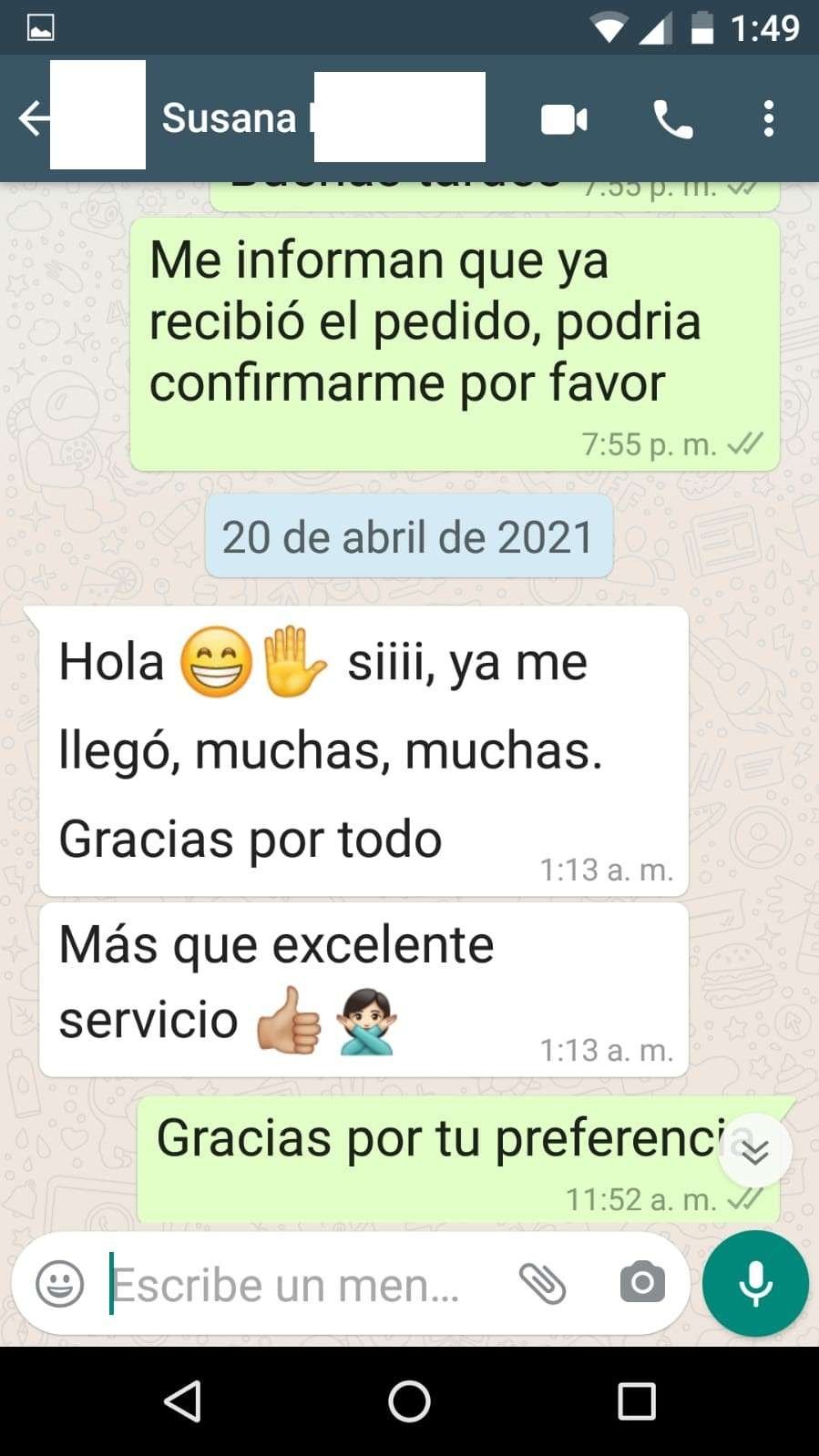The image size is (819, 1456).
Task: Attach a file with the paperclip
Action: point(543,1284)
